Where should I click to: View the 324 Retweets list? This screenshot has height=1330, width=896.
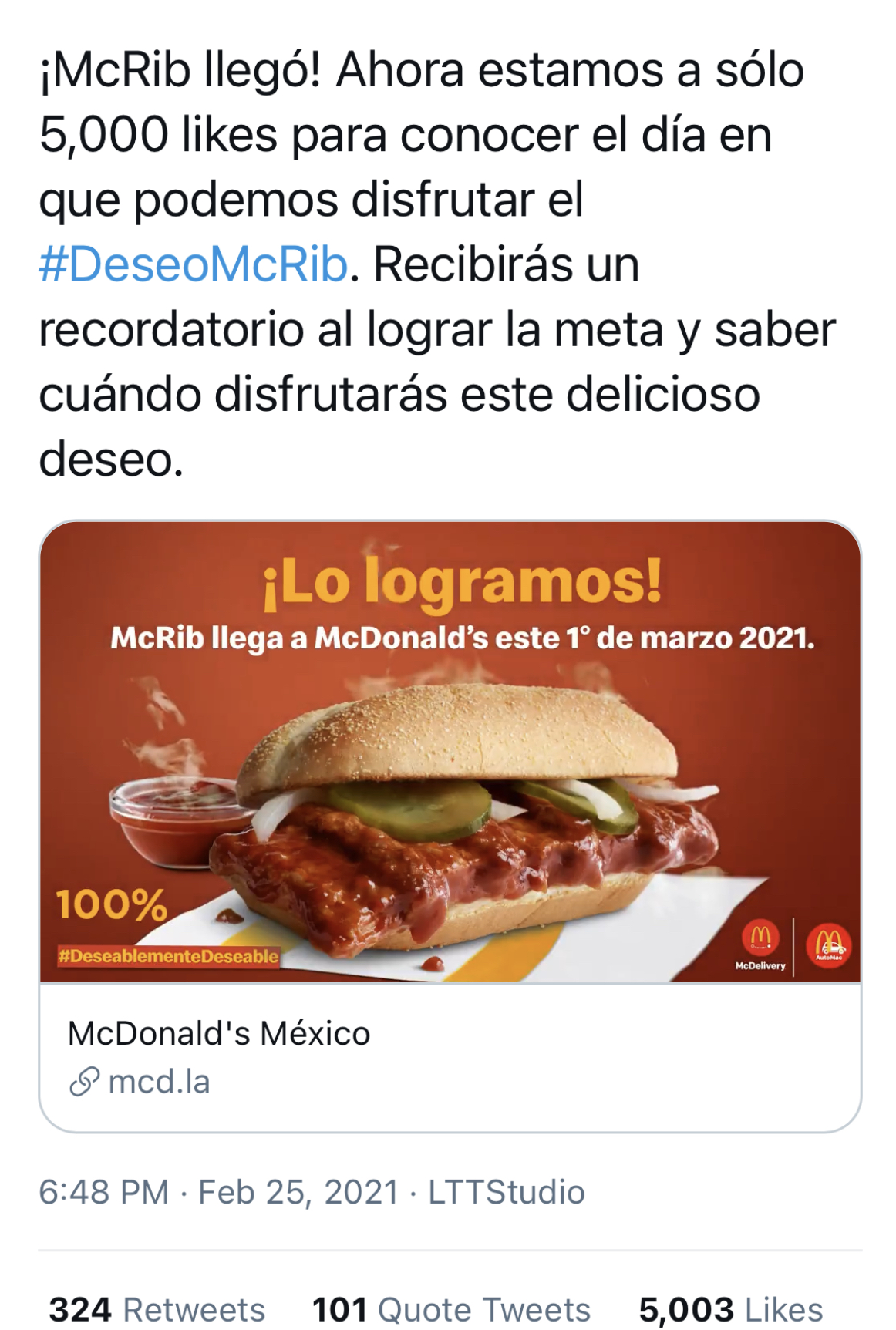pyautogui.click(x=157, y=1309)
